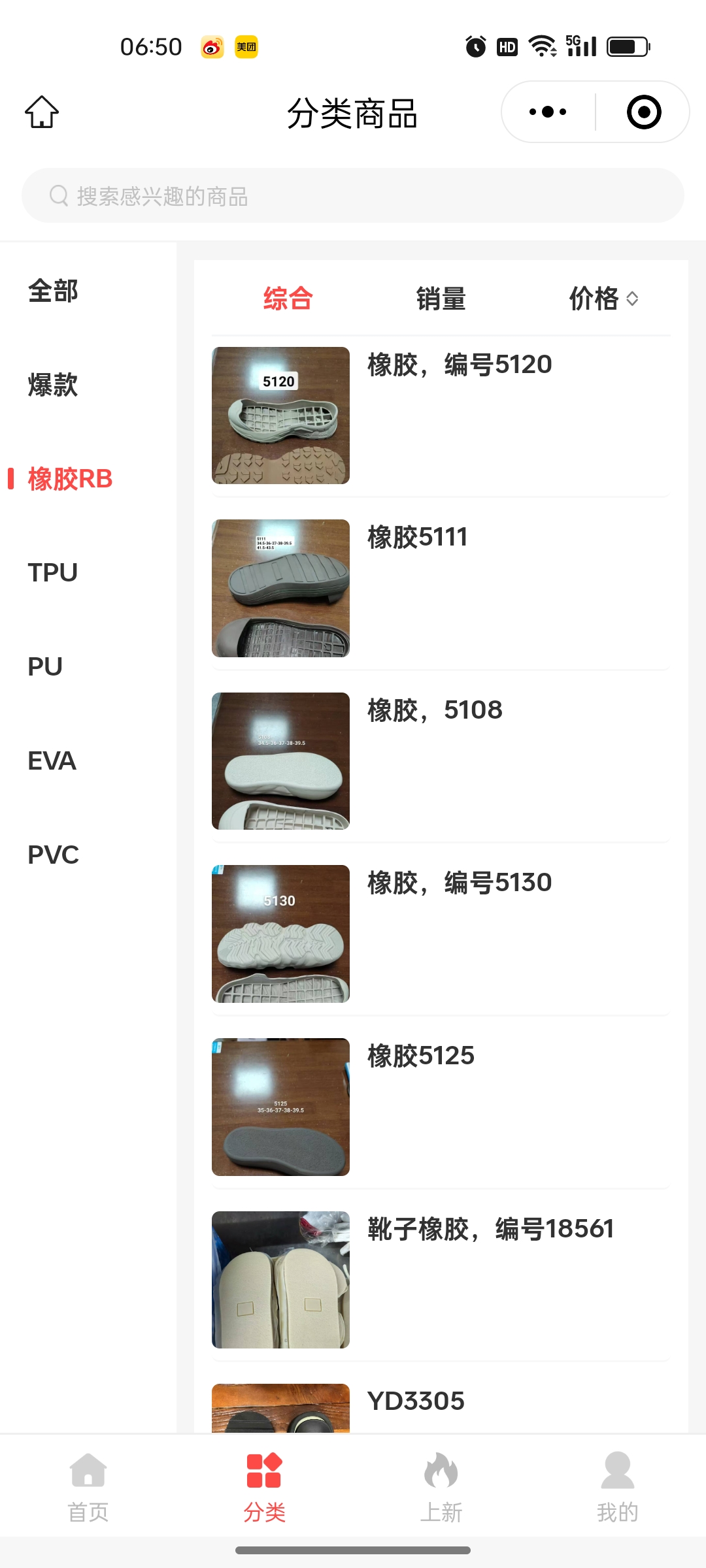Switch to the TPU category

pyautogui.click(x=53, y=572)
